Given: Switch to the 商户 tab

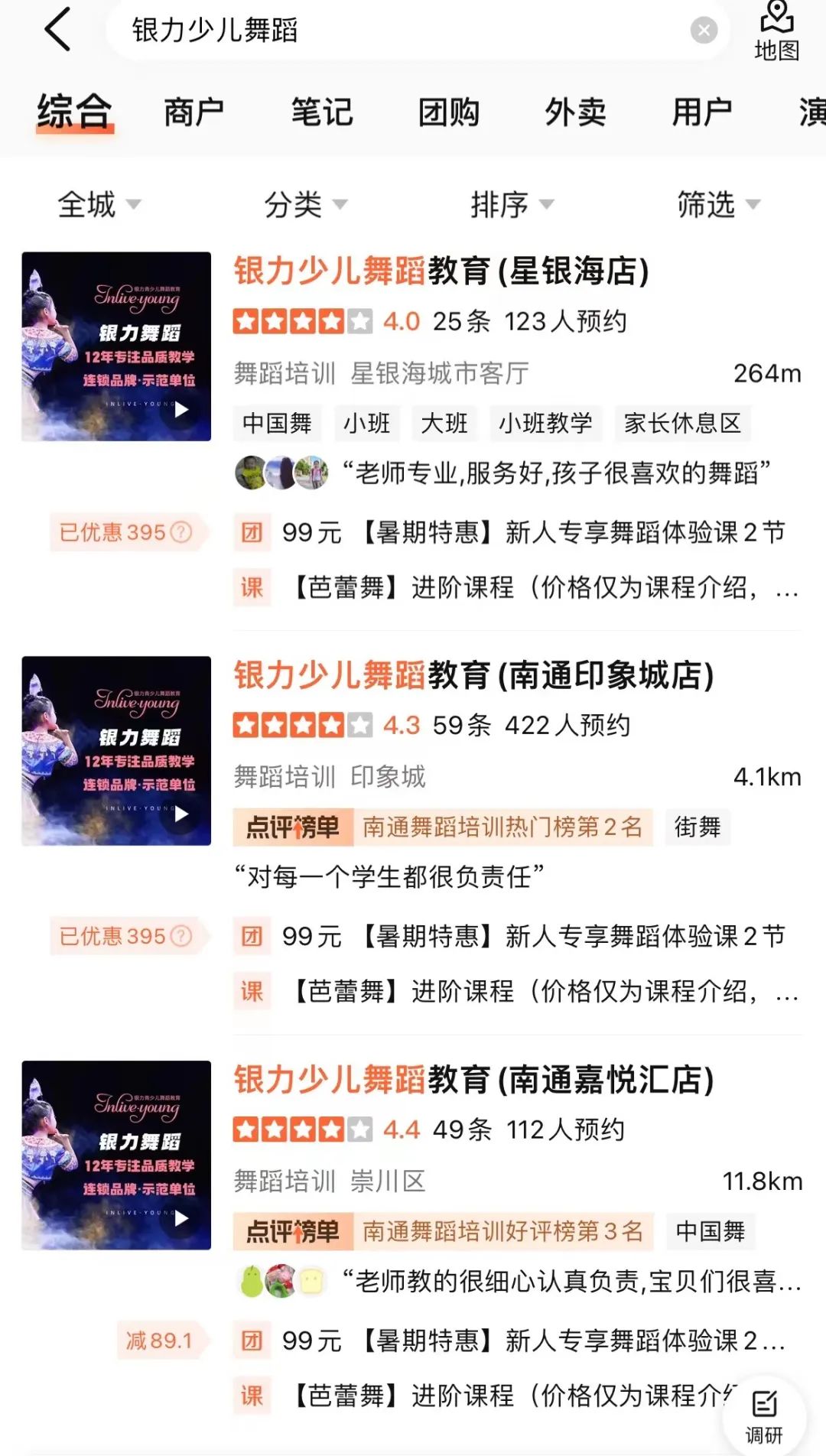Looking at the screenshot, I should [x=193, y=112].
